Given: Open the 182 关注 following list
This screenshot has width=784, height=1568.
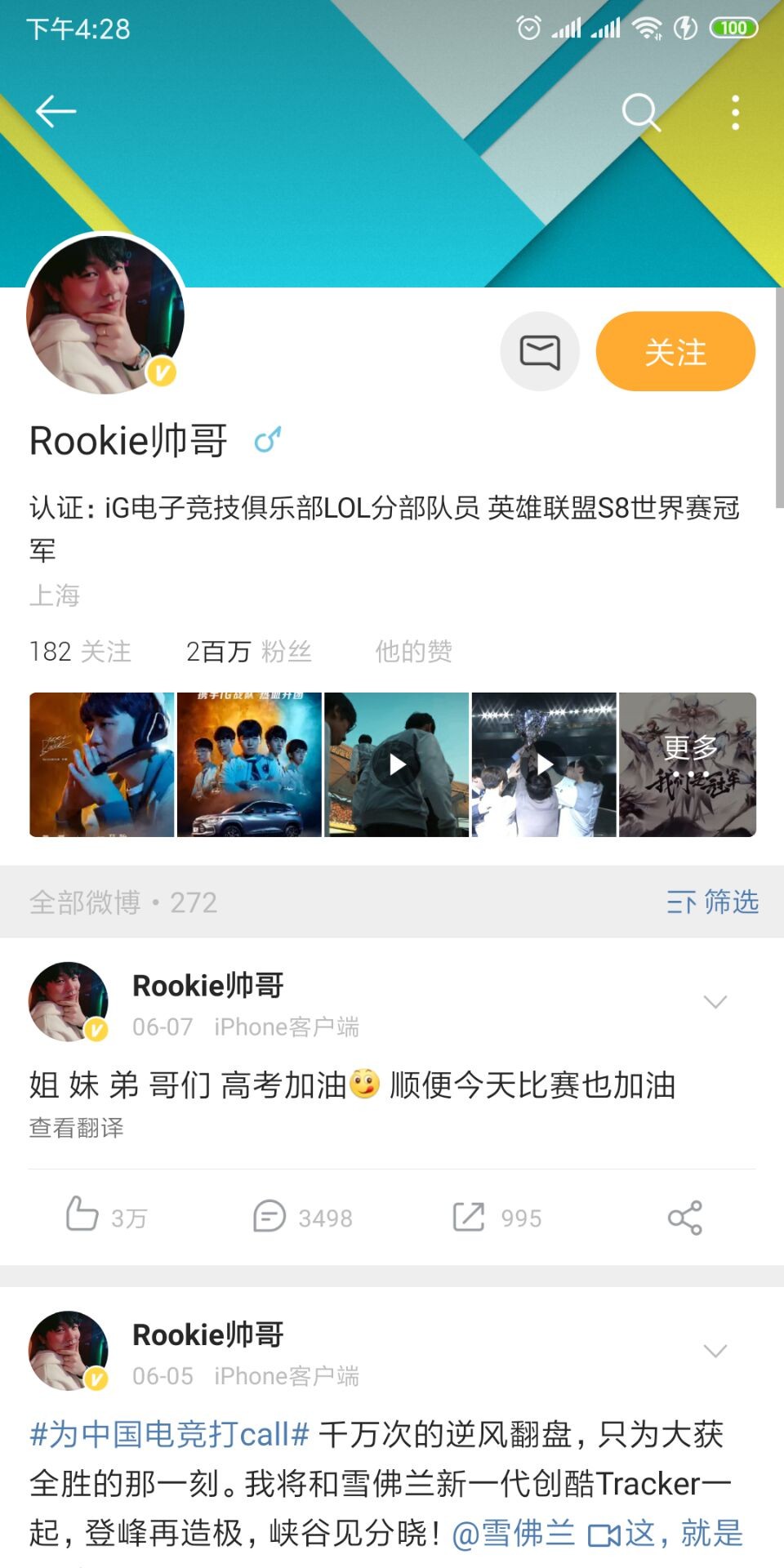Looking at the screenshot, I should [x=80, y=652].
